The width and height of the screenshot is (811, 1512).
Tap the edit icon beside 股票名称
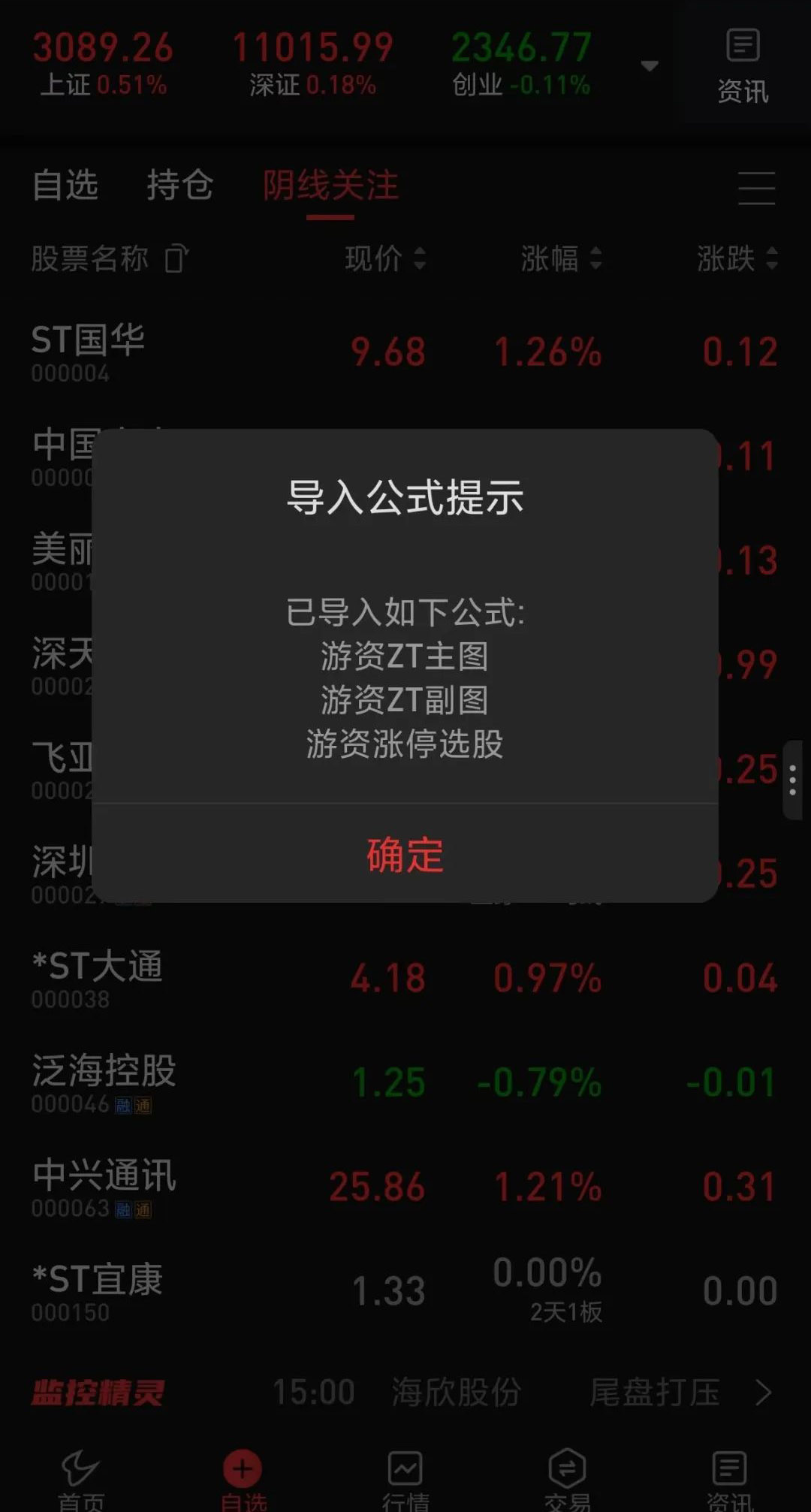(x=176, y=259)
